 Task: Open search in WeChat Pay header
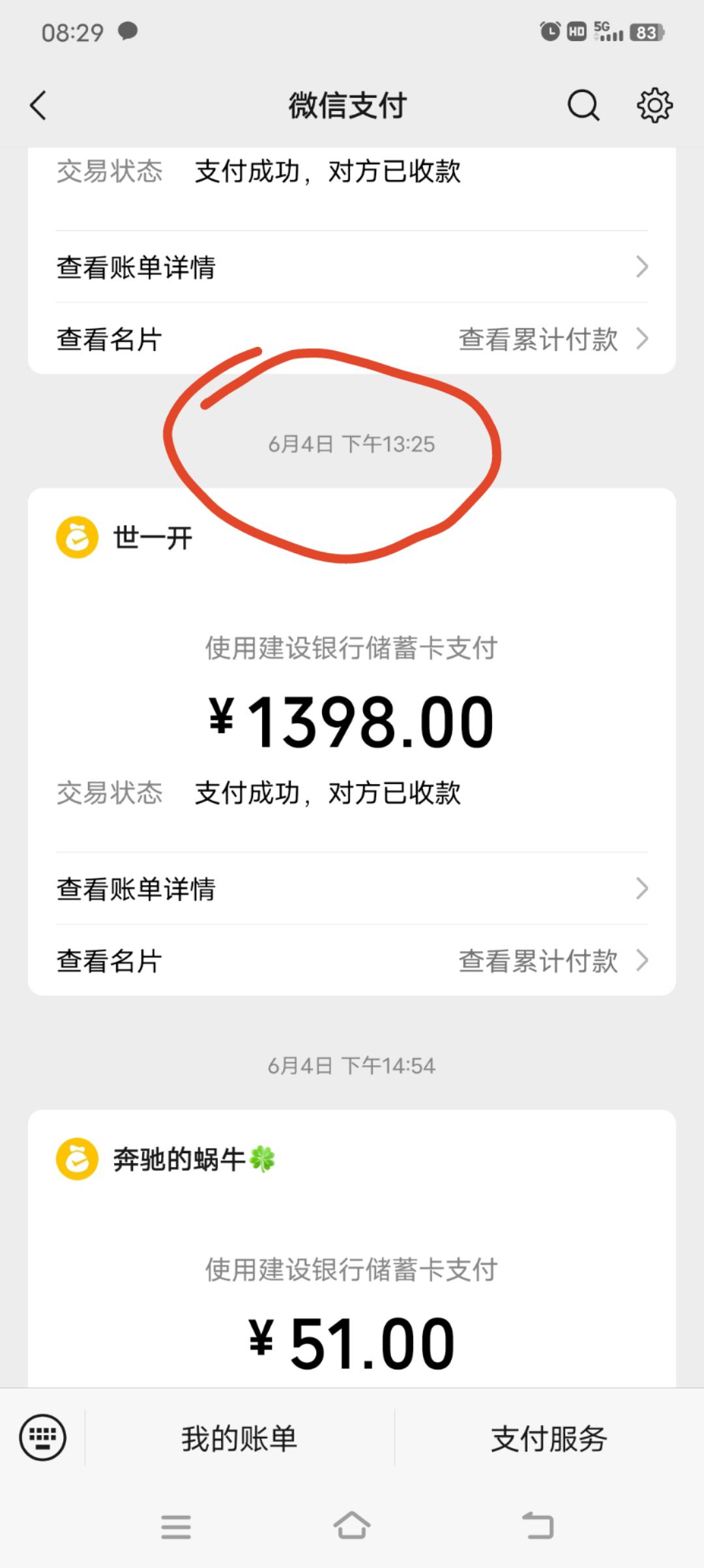tap(583, 105)
